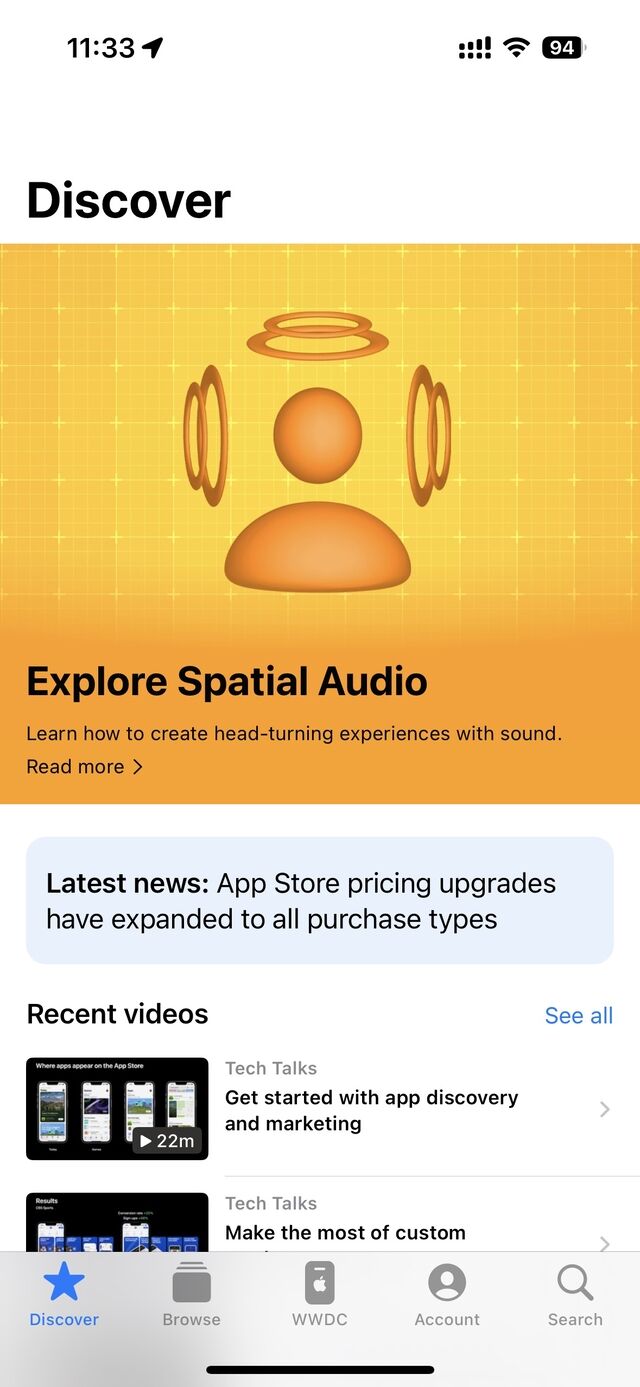Open the Explore Spatial Audio feature

(320, 523)
